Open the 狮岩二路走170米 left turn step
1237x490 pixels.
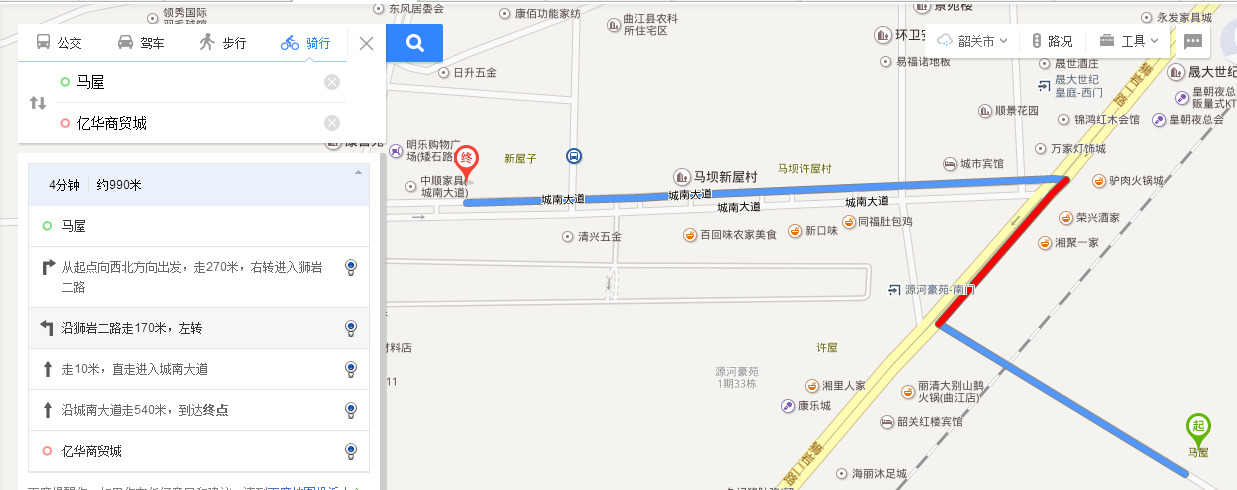coord(190,328)
